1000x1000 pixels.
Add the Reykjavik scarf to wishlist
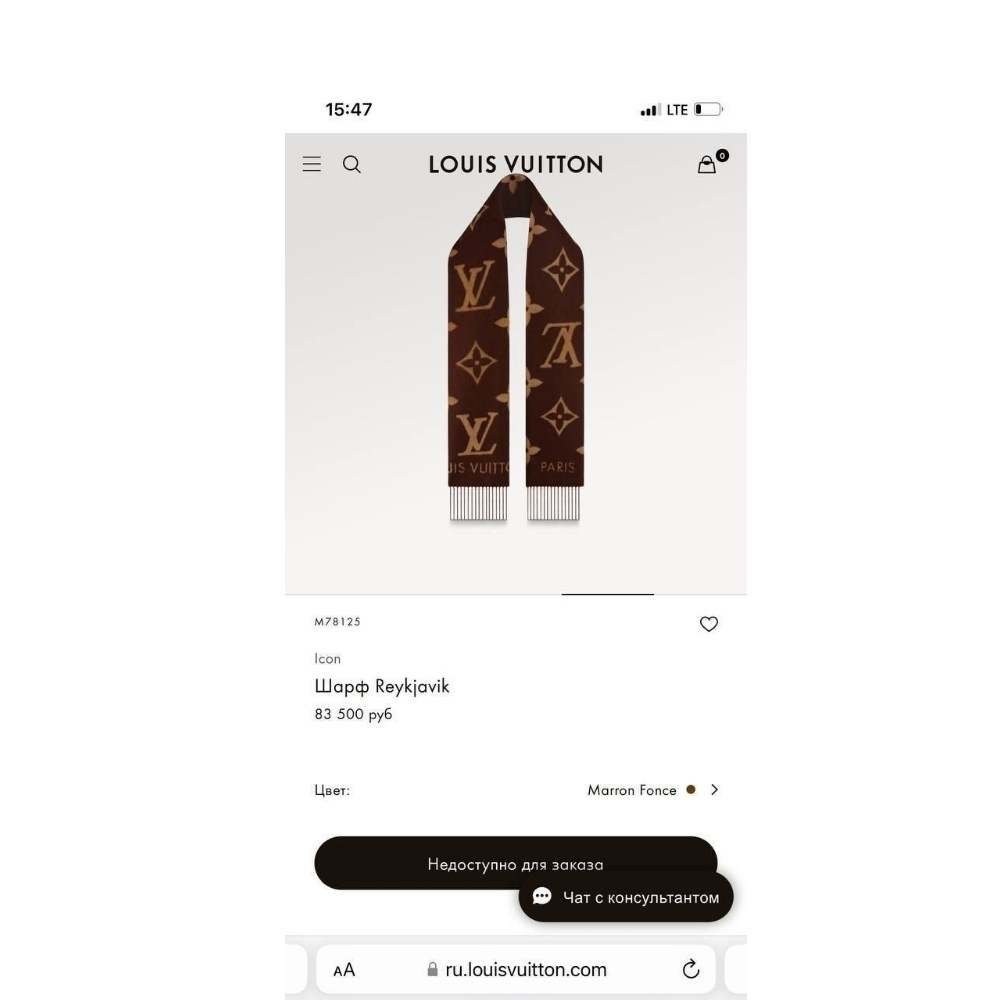tap(709, 624)
